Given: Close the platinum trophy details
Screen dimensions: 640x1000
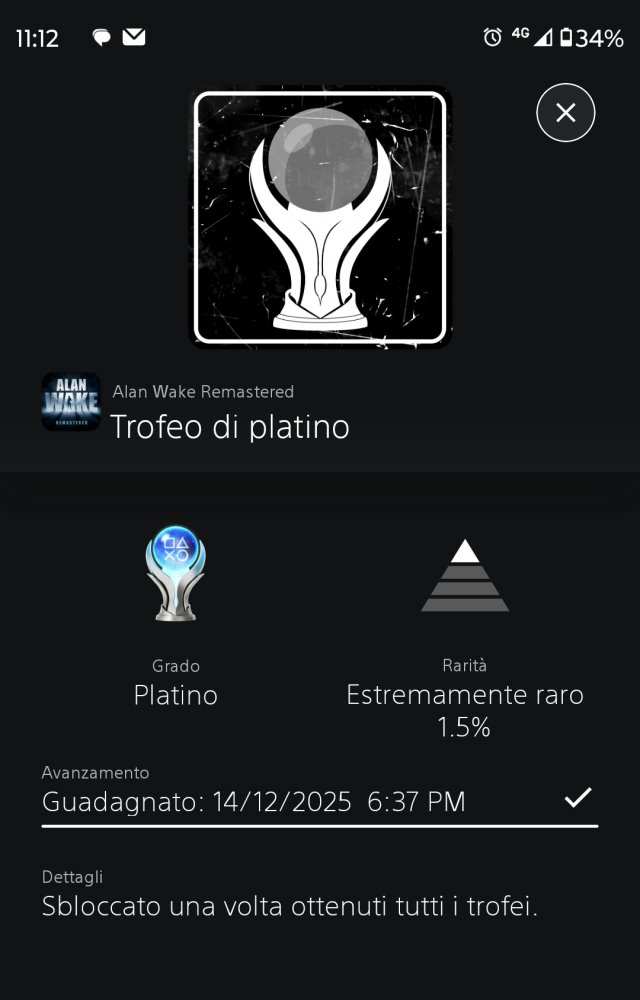Looking at the screenshot, I should click(x=566, y=113).
